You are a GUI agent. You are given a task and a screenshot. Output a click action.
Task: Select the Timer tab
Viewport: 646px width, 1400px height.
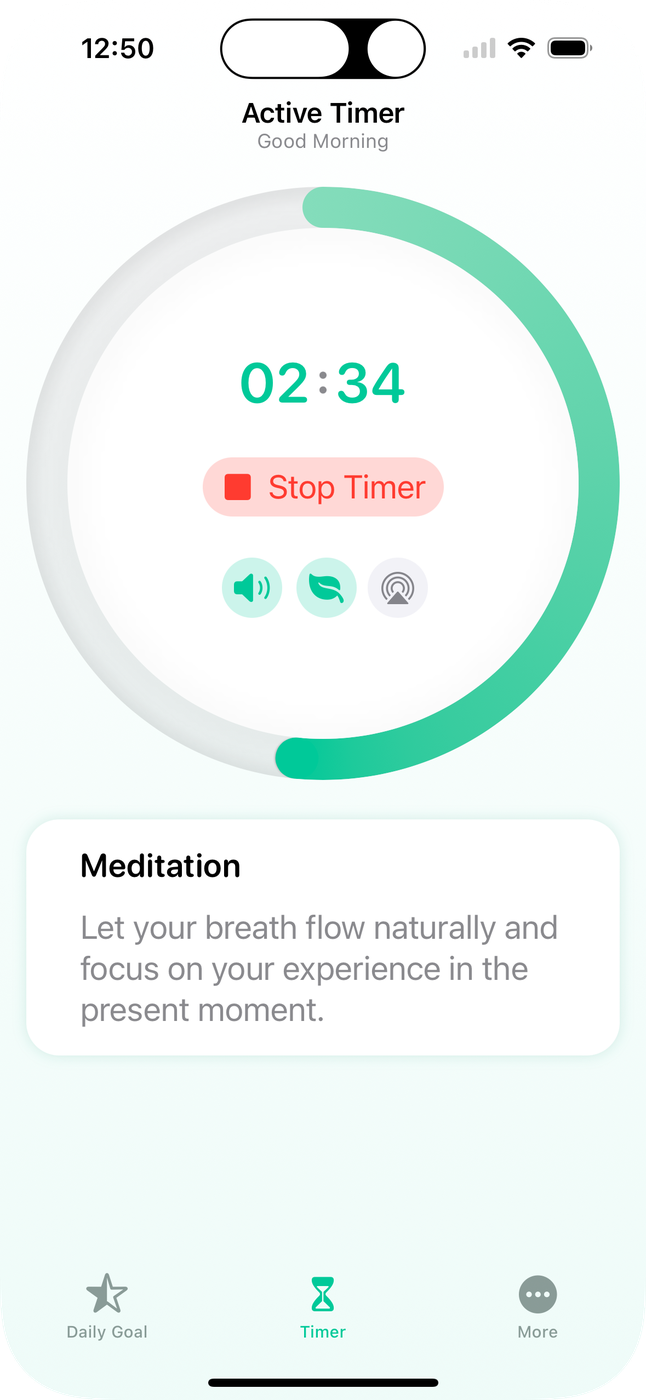click(x=323, y=1306)
